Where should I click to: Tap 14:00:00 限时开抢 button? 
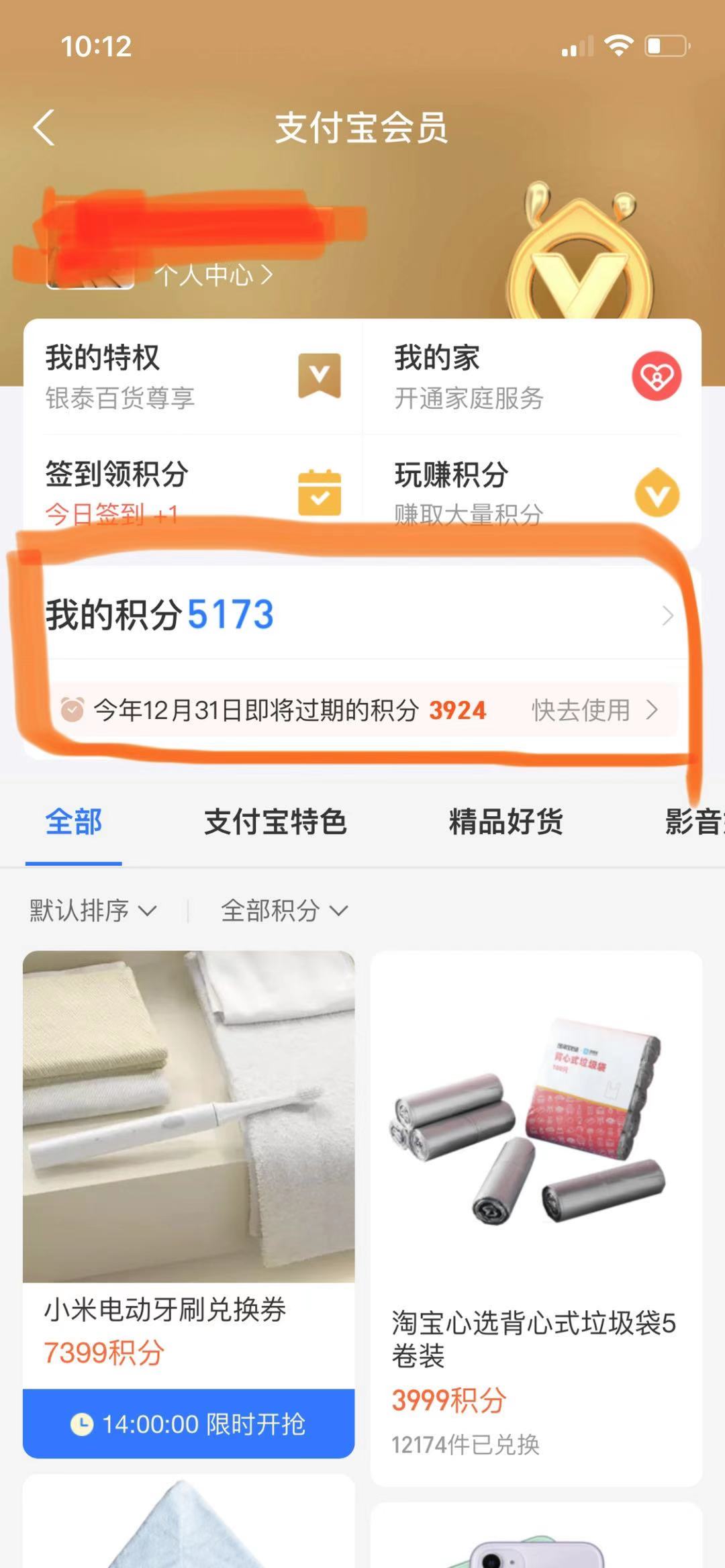pos(189,1424)
